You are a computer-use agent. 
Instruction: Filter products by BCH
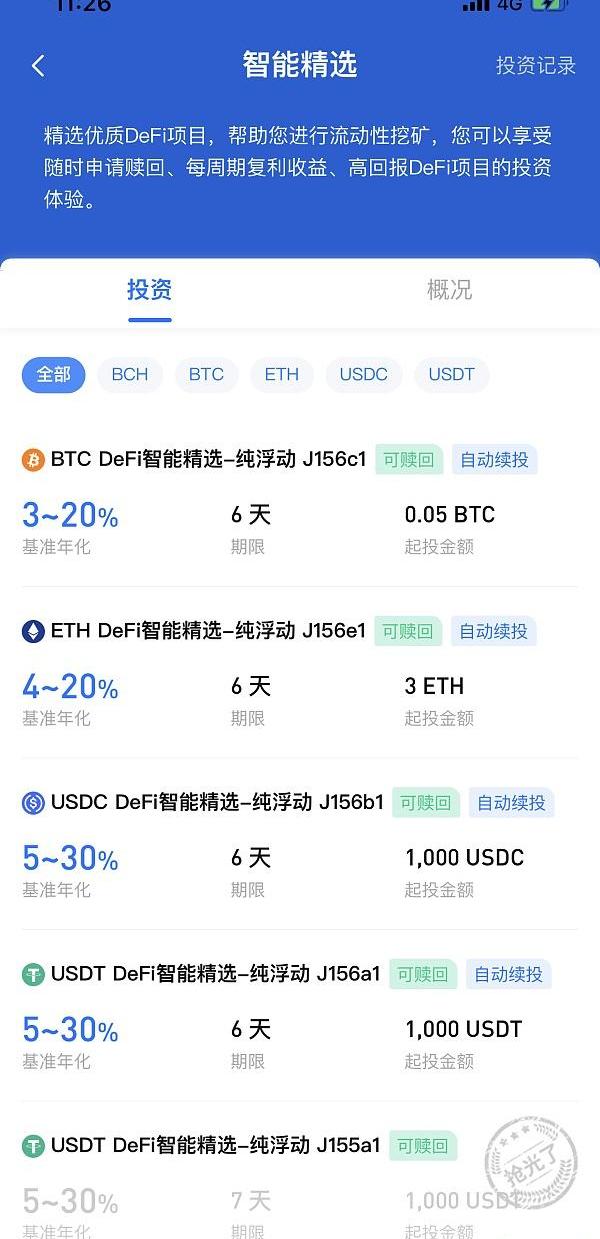[130, 375]
